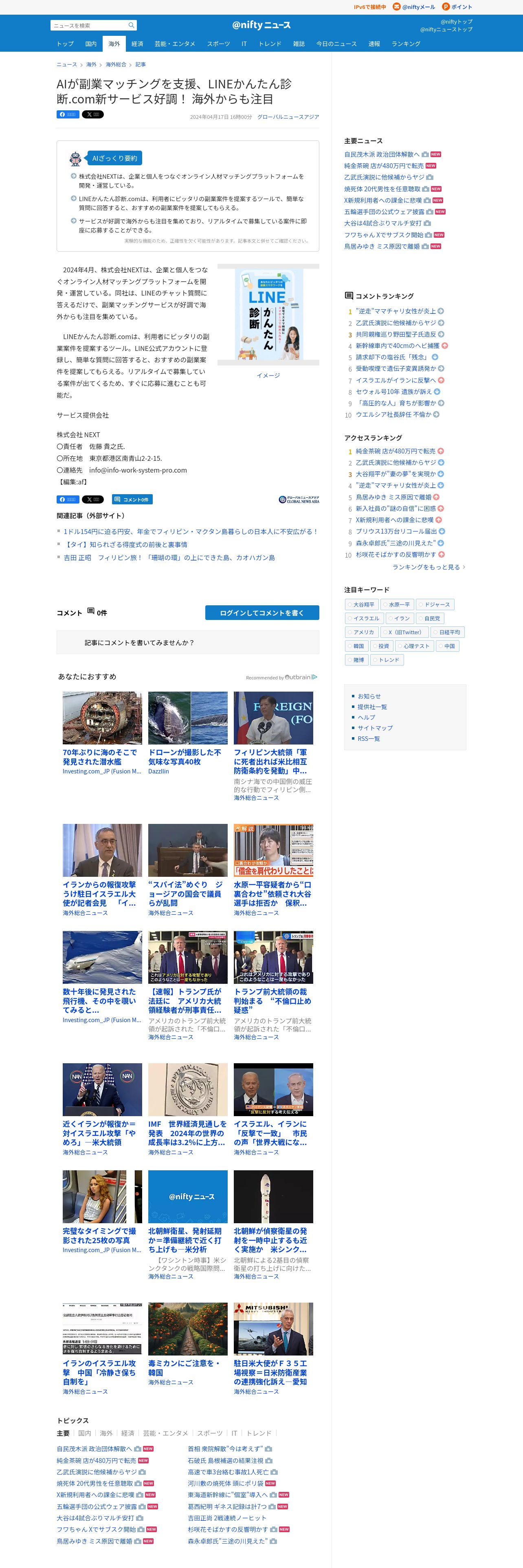Tap the news search field
This screenshot has height=1568, width=523.
(x=89, y=26)
